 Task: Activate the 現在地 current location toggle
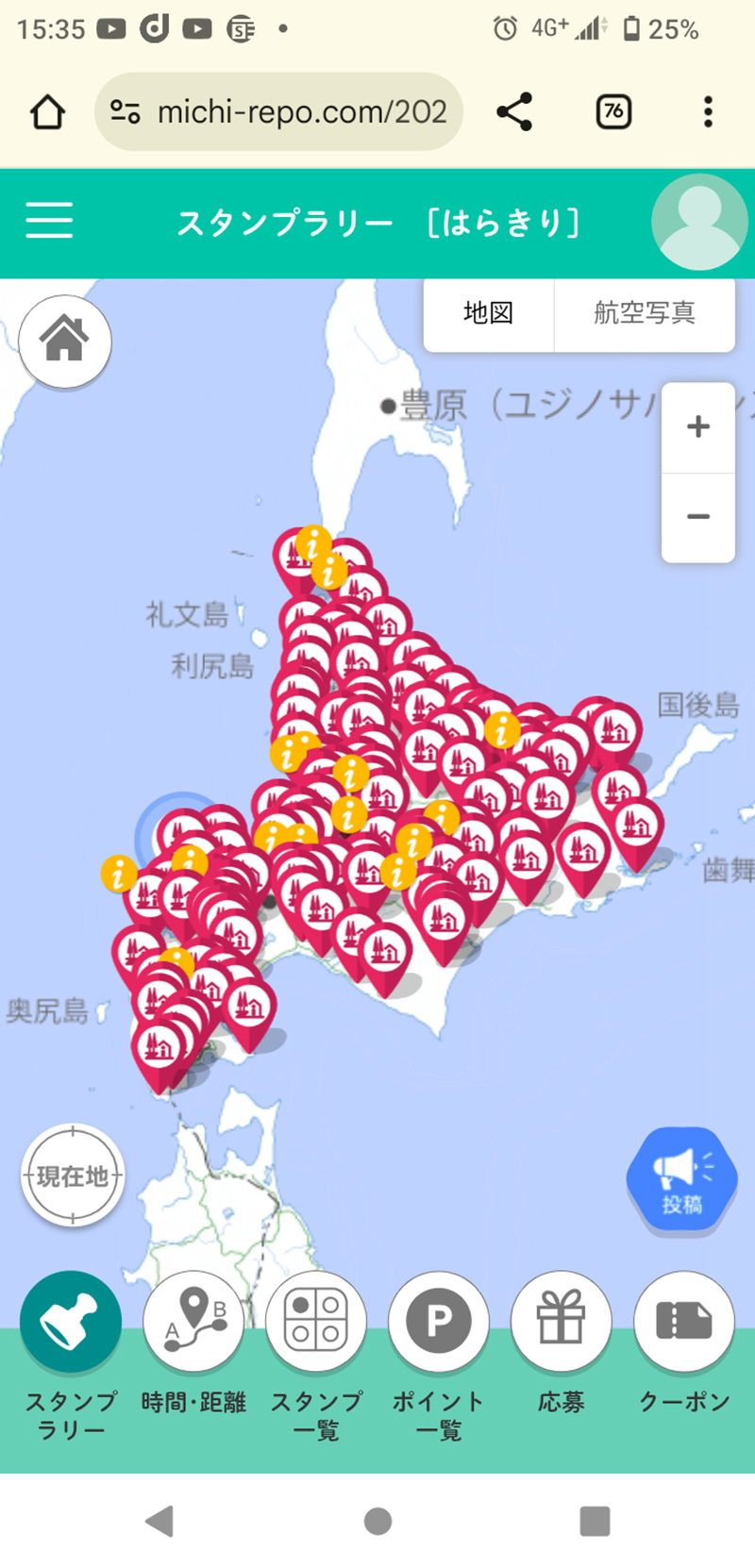[72, 1176]
